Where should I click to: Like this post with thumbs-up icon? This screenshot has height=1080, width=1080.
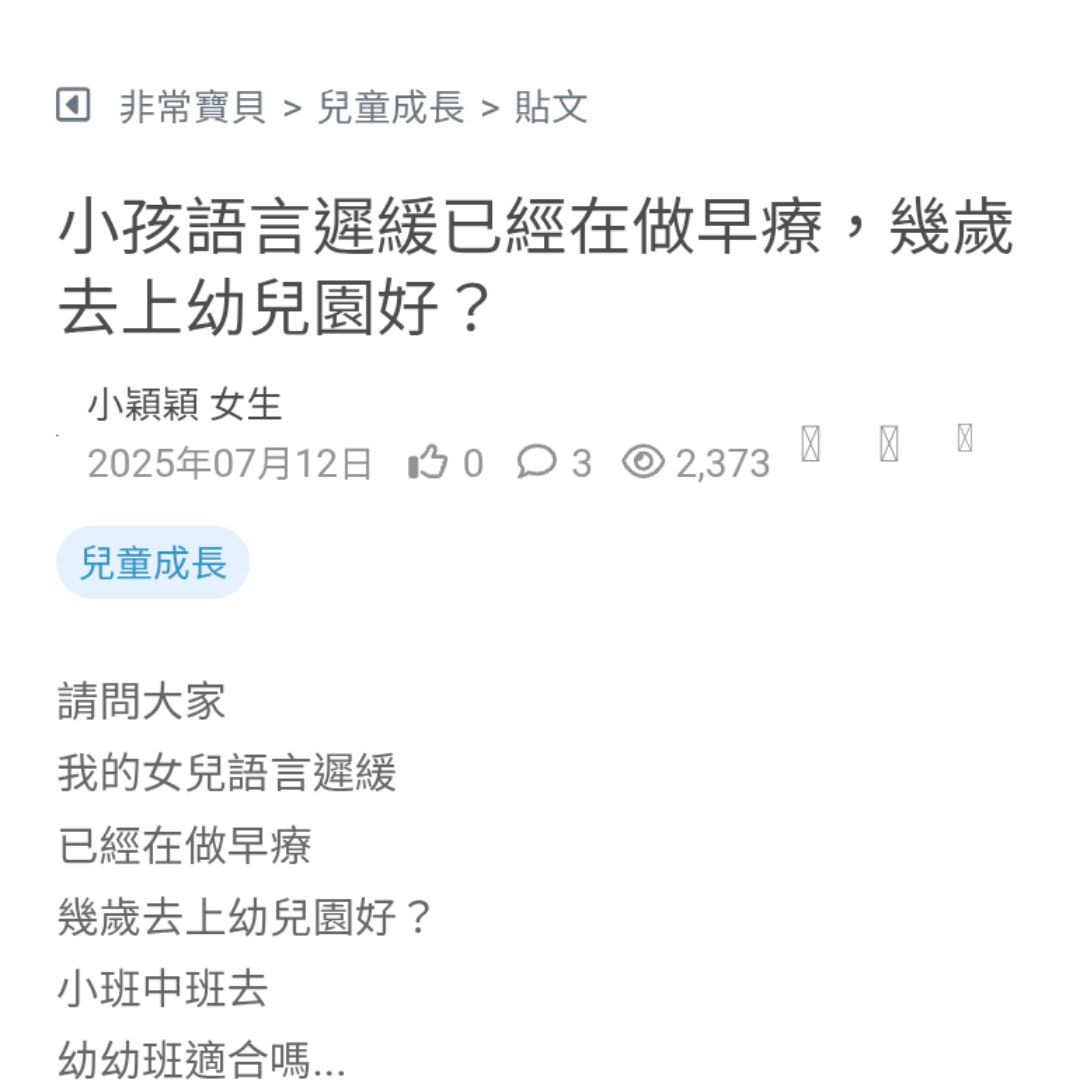click(x=428, y=463)
